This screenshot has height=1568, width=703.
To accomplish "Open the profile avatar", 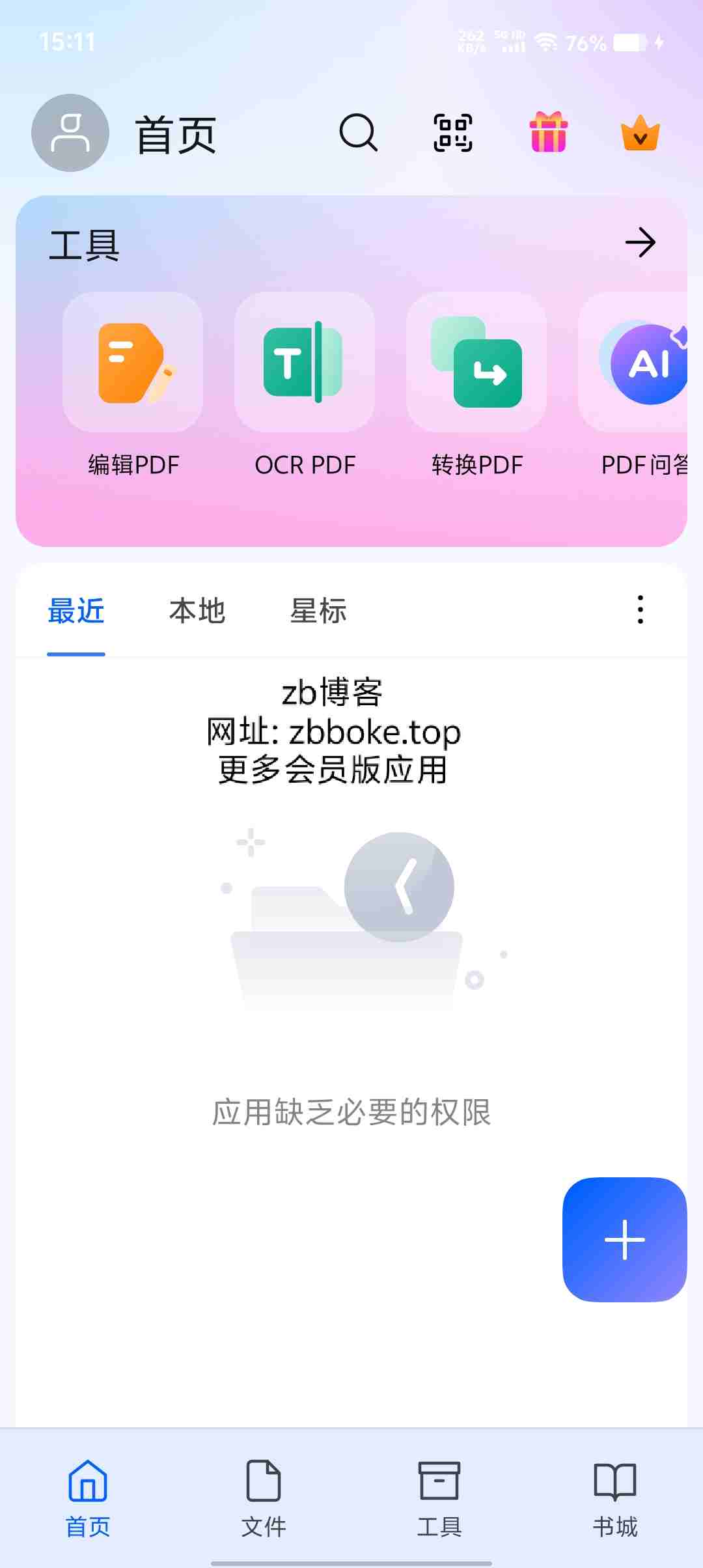I will (70, 133).
